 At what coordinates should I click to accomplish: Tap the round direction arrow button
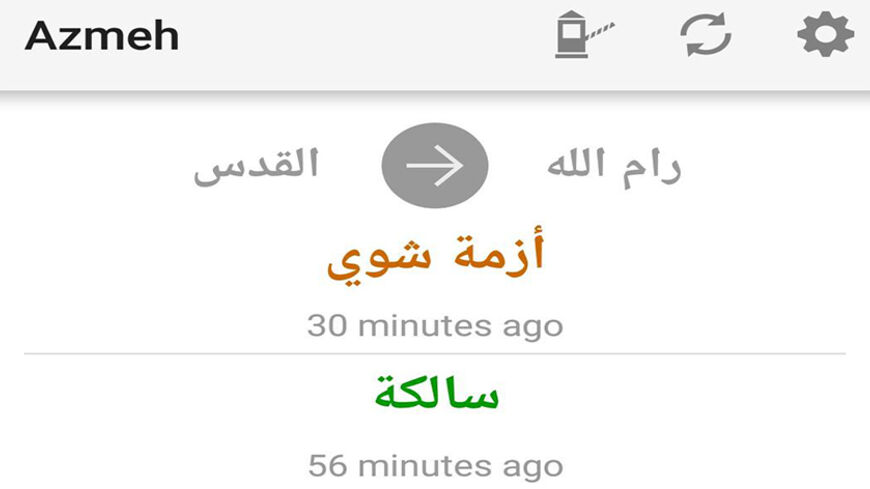point(435,166)
